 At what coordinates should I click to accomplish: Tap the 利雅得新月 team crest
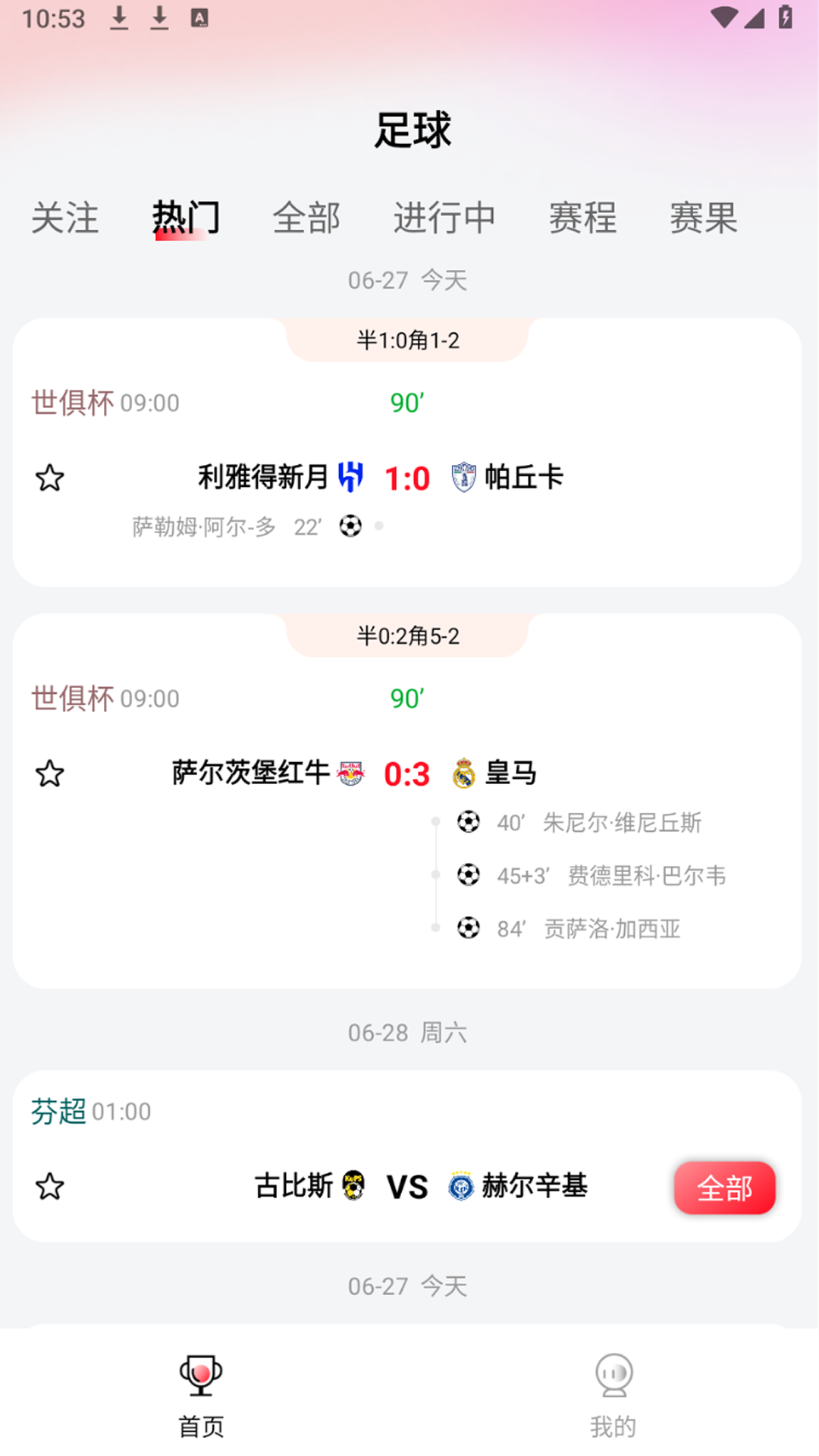click(x=348, y=478)
